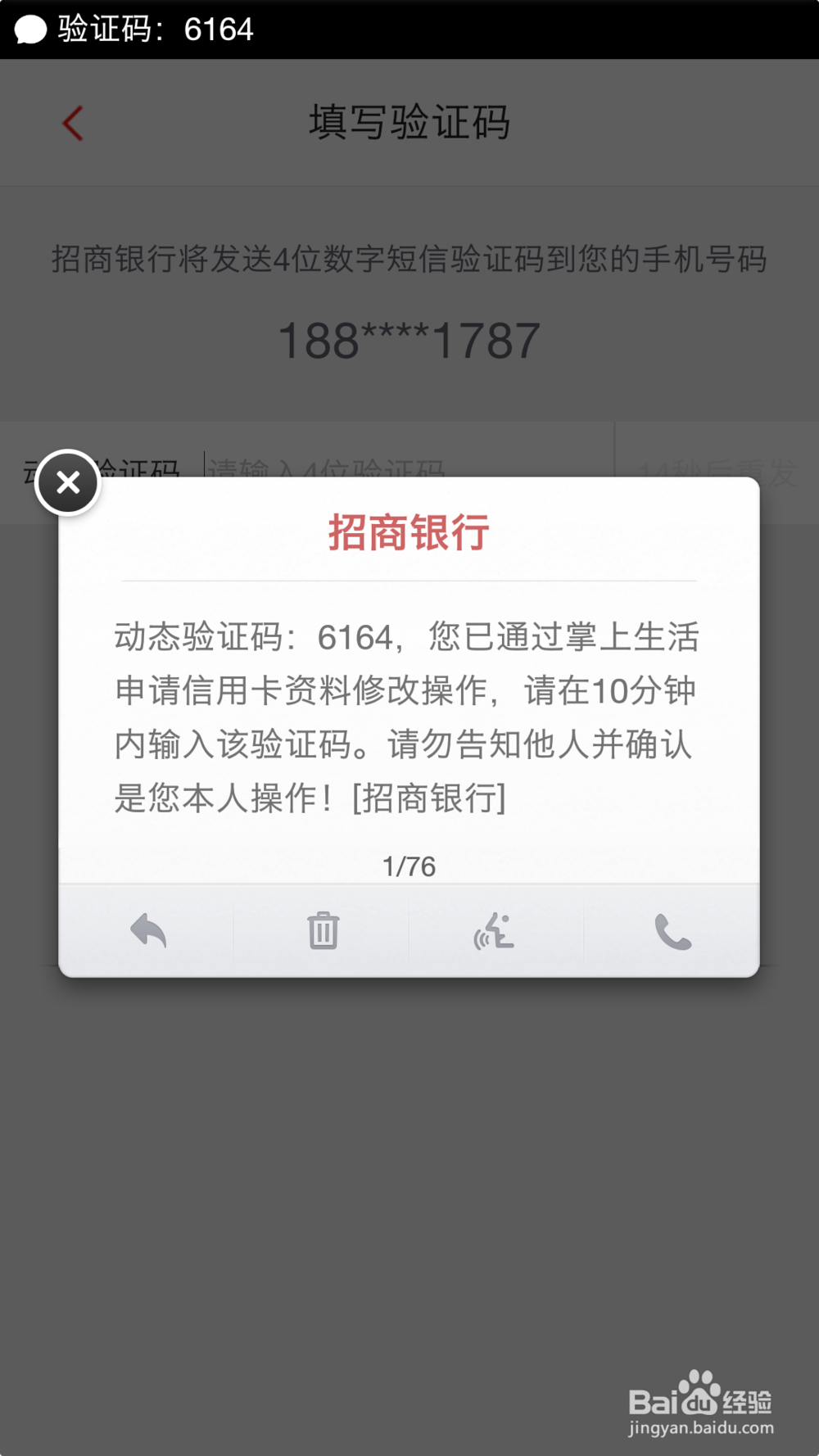Tap the message bubble icon in the status bar

[30, 29]
